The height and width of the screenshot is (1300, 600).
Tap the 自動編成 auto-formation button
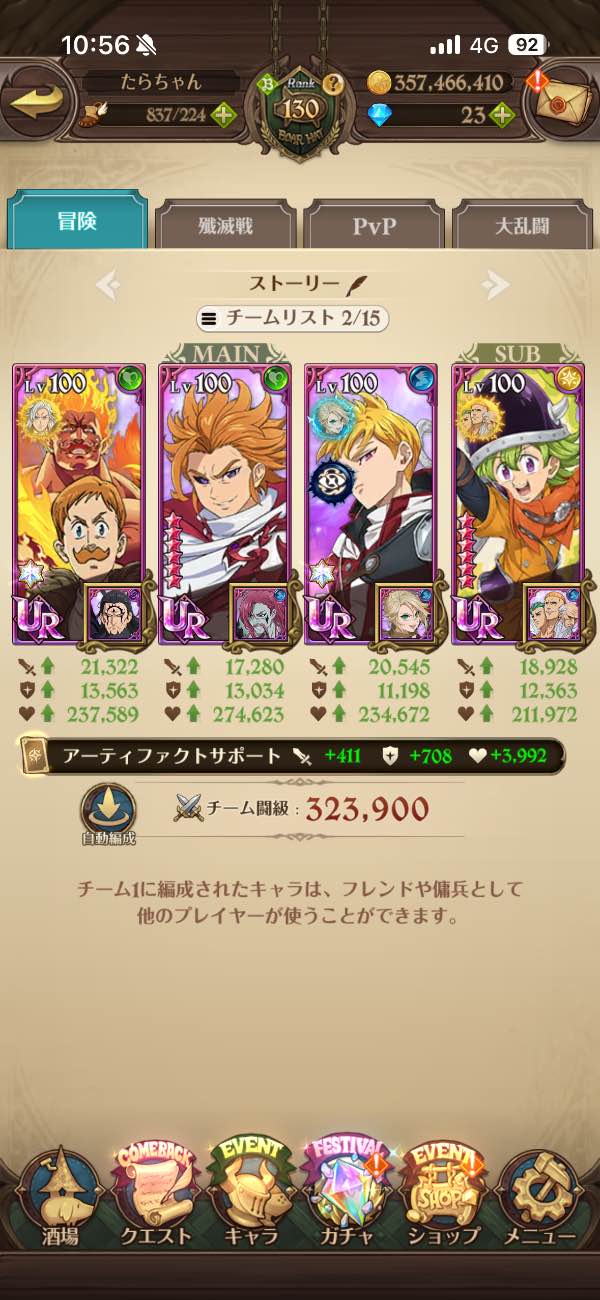[109, 814]
